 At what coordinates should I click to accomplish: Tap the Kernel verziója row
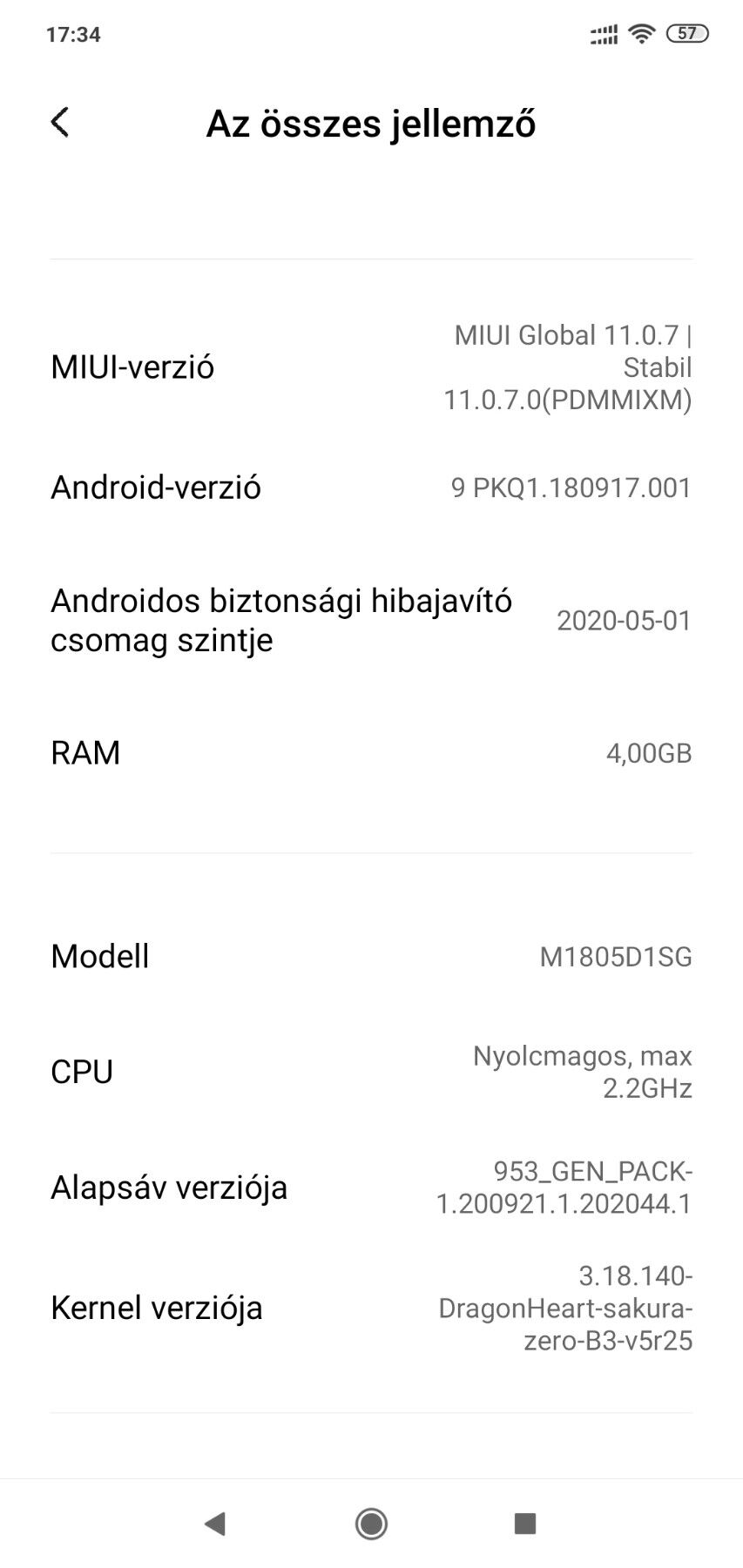coord(371,1308)
